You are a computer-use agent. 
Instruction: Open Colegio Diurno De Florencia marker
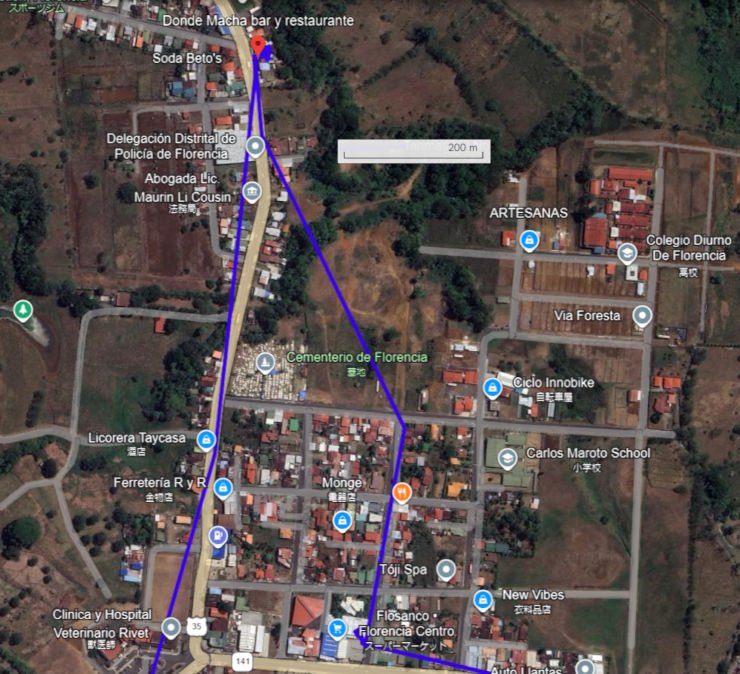pos(627,254)
